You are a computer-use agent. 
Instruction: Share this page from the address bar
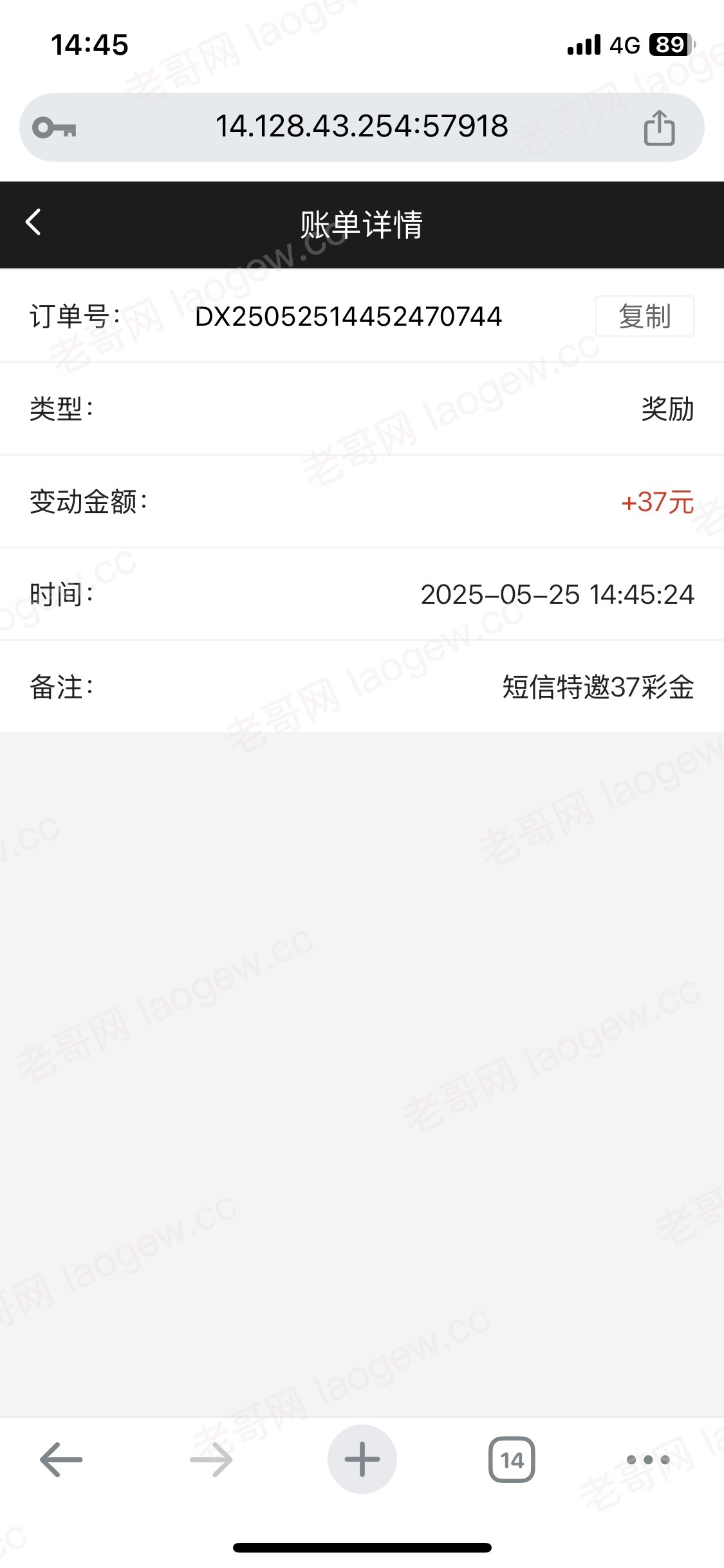[x=659, y=128]
